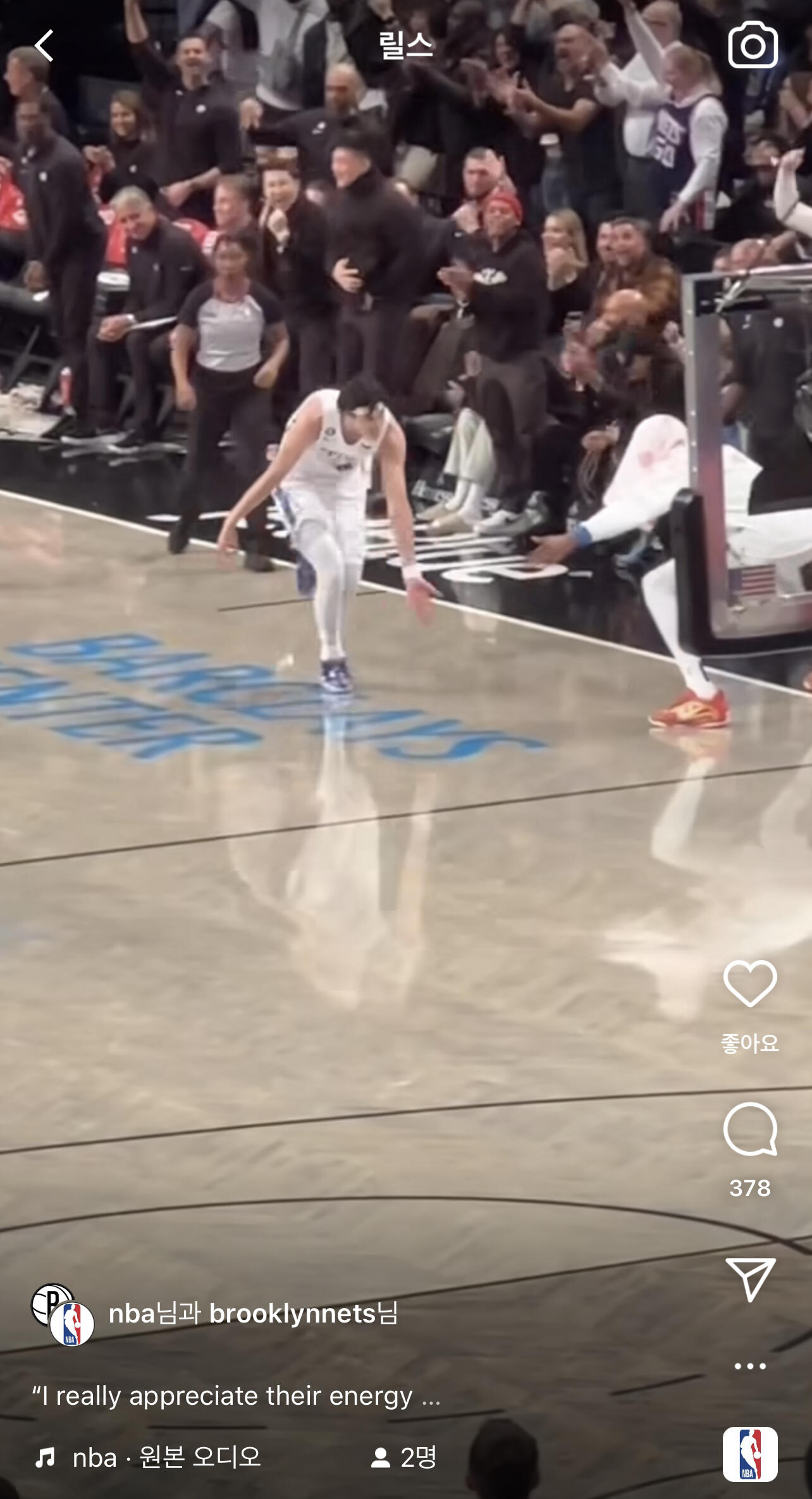This screenshot has height=1499, width=812.
Task: Open the three-dot more options menu
Action: [750, 1366]
